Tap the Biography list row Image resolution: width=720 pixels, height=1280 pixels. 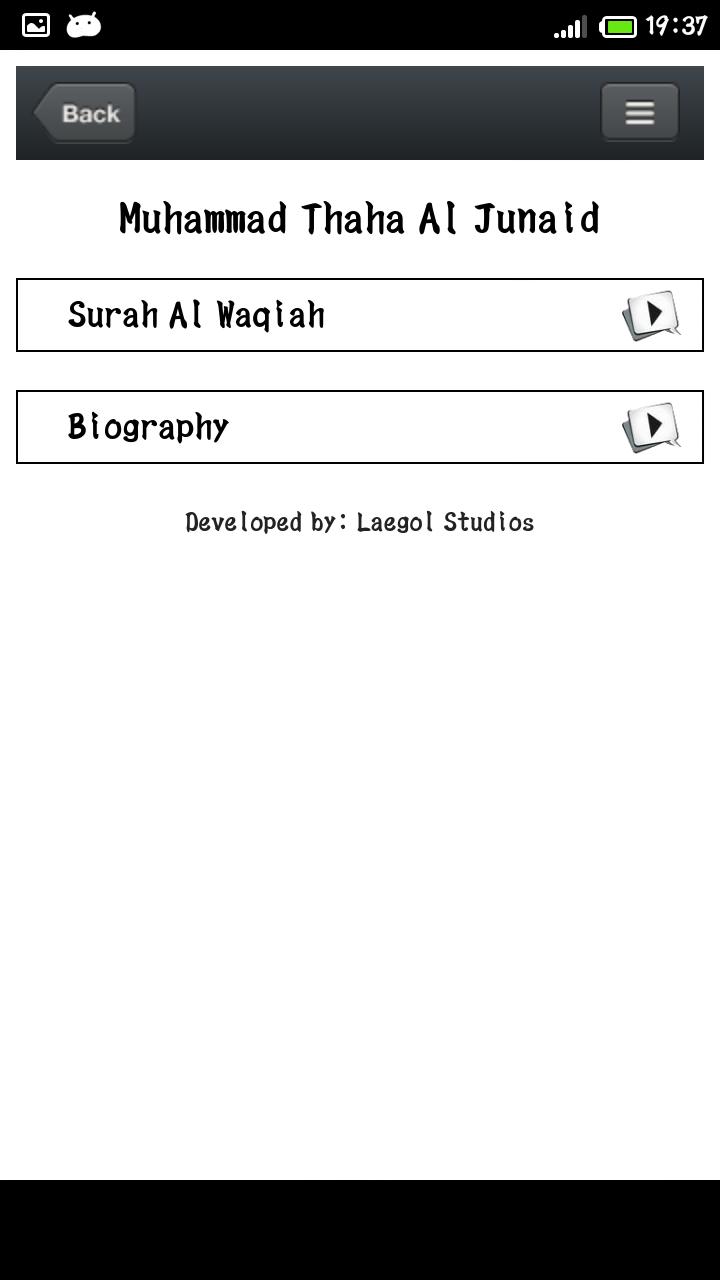point(300,426)
